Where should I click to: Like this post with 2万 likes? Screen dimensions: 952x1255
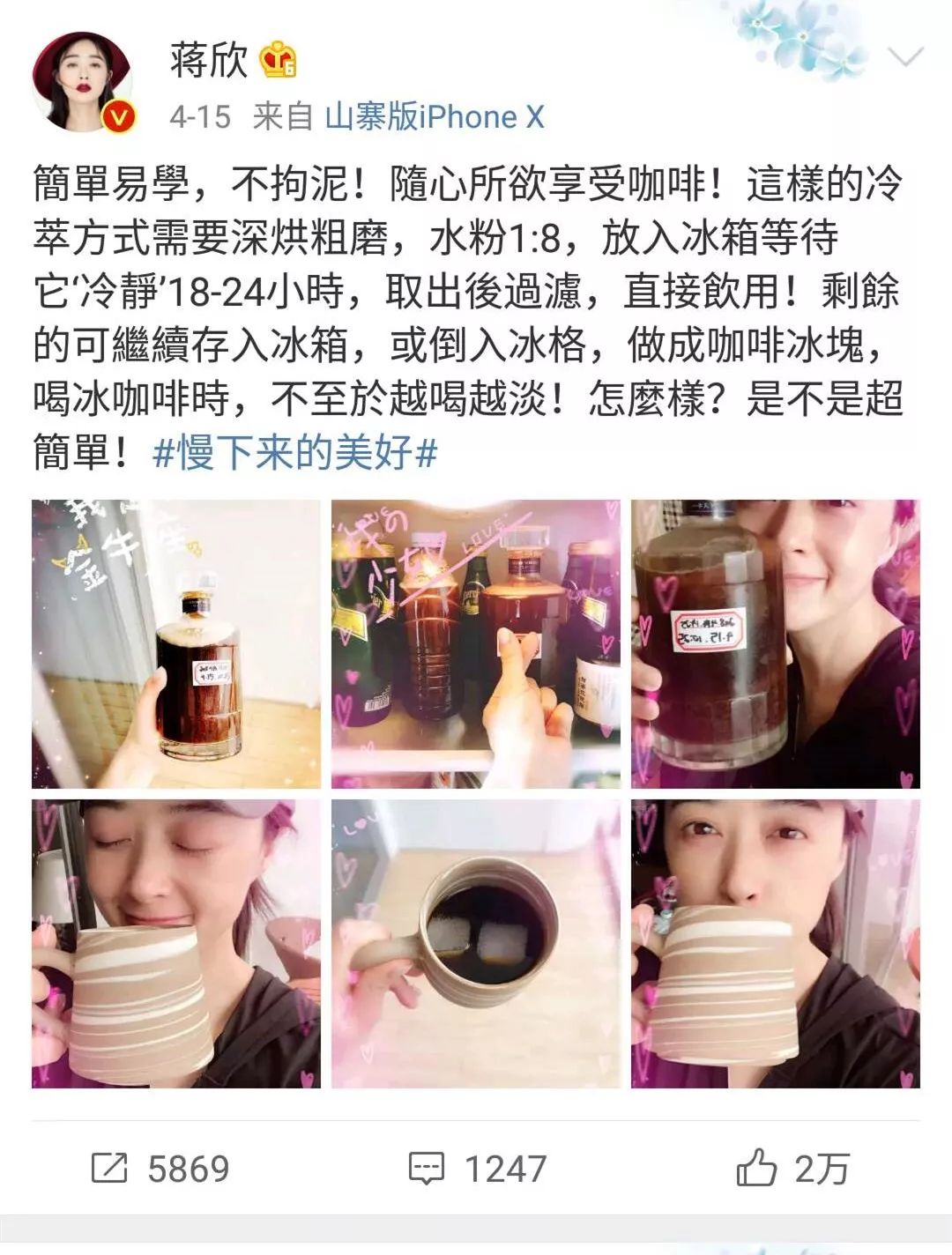(791, 1169)
